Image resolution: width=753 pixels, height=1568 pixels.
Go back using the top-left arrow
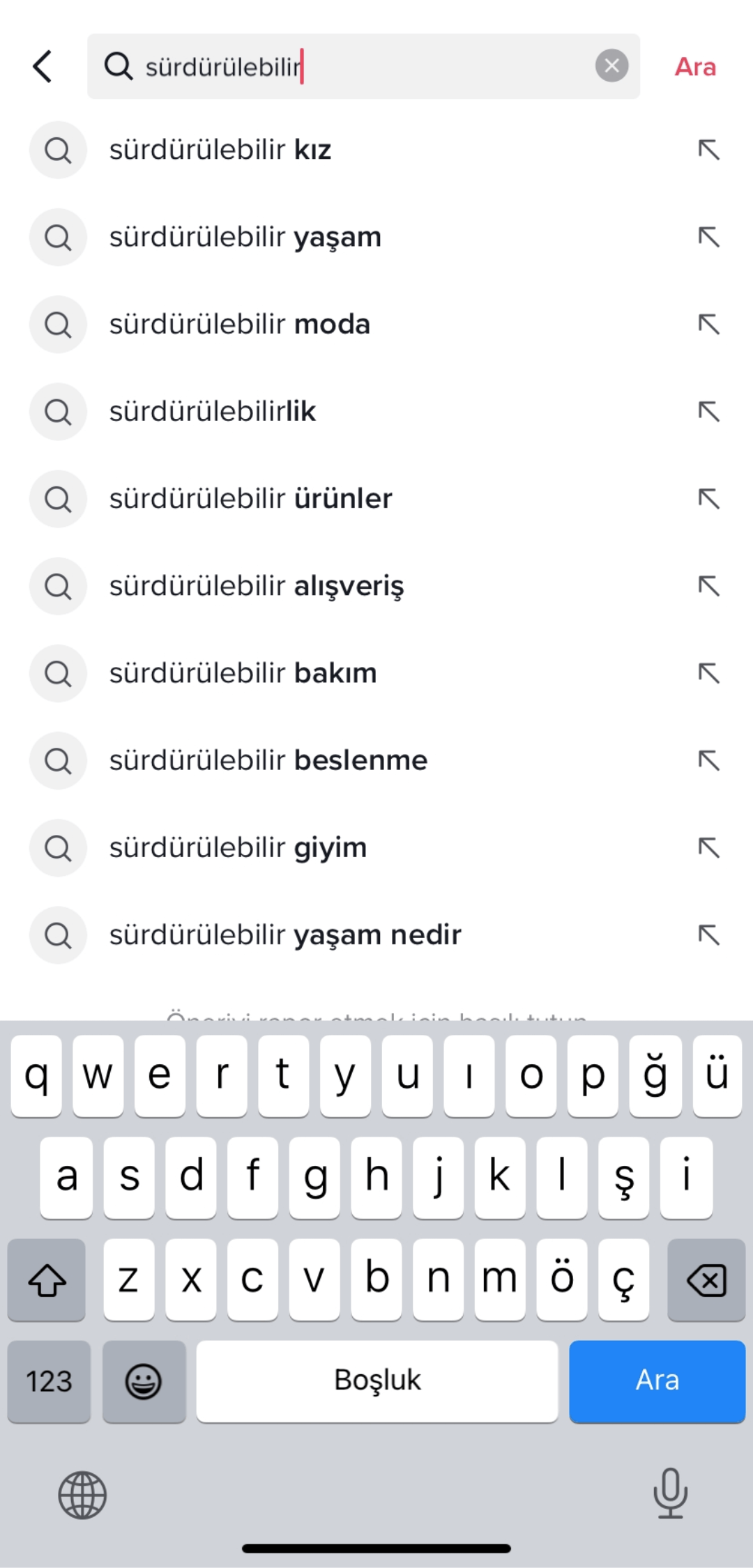(43, 66)
